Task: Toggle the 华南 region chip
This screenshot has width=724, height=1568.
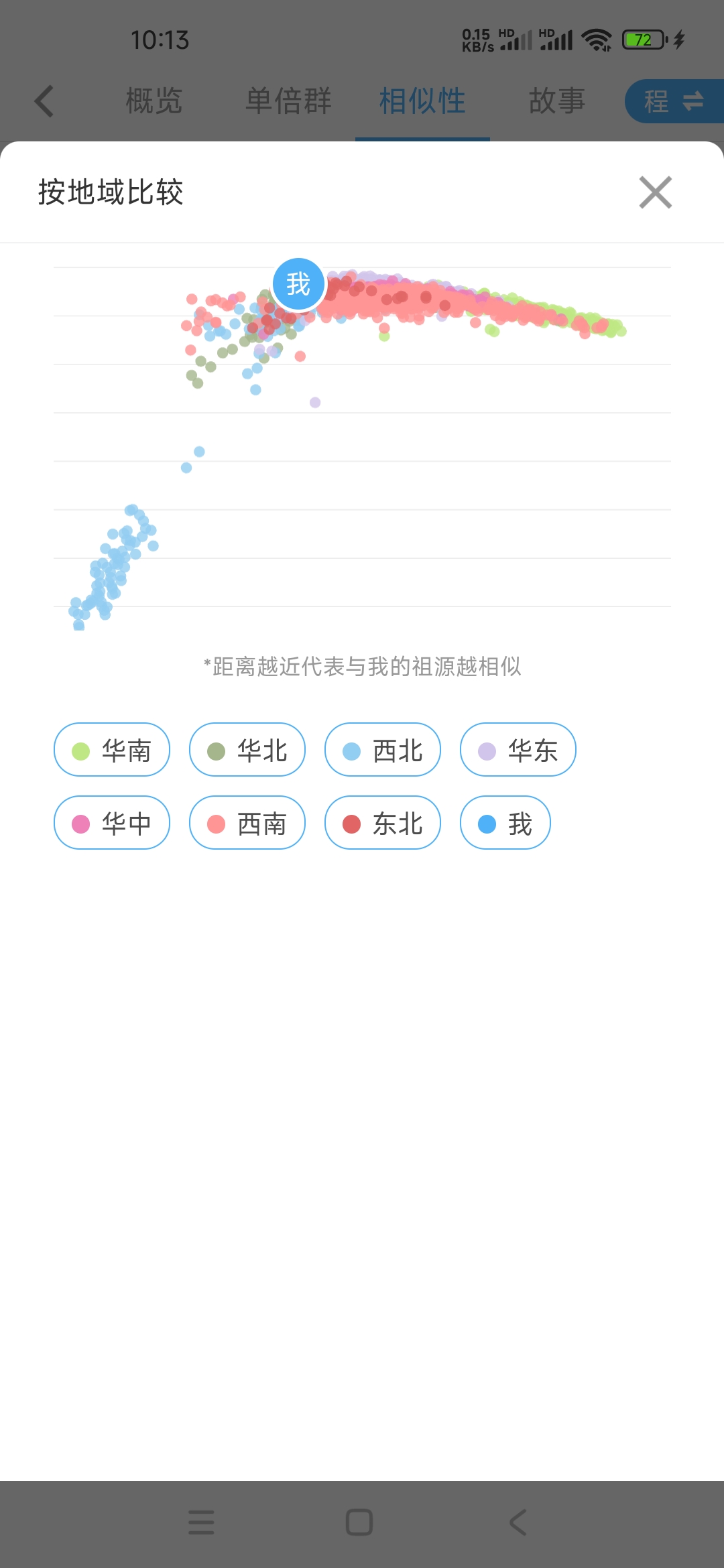Action: point(112,749)
